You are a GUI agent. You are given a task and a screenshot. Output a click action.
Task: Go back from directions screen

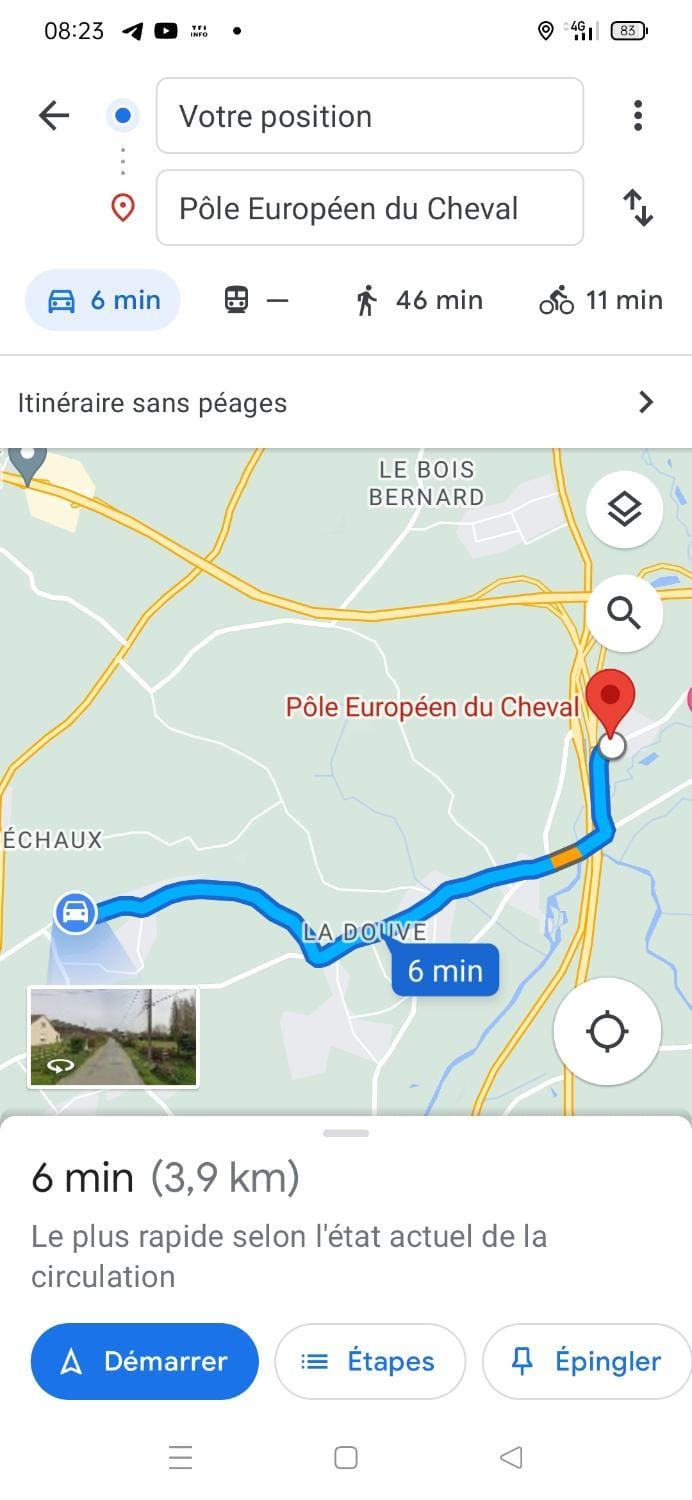(x=54, y=116)
